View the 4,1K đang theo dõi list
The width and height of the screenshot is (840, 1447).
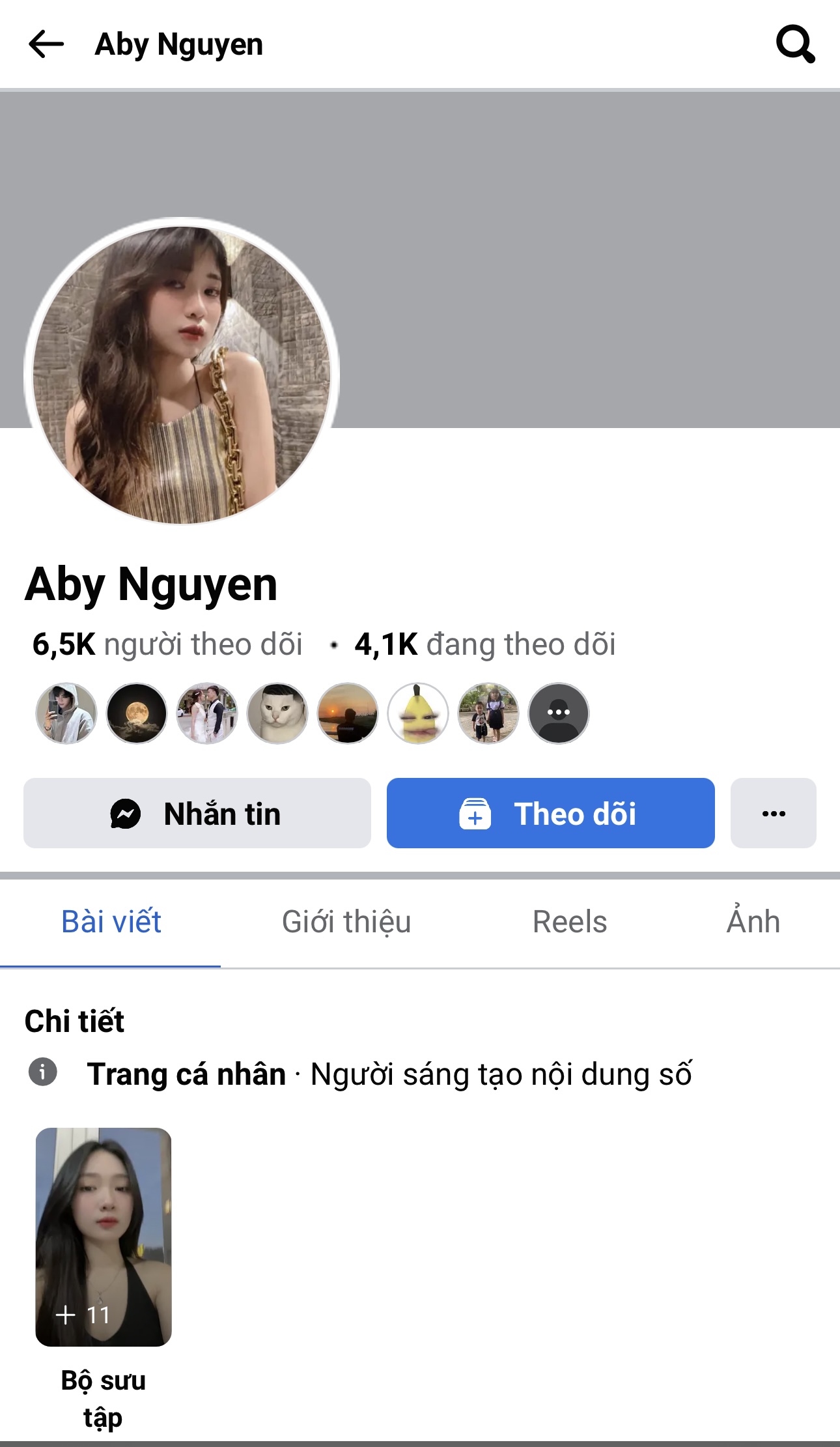click(485, 644)
